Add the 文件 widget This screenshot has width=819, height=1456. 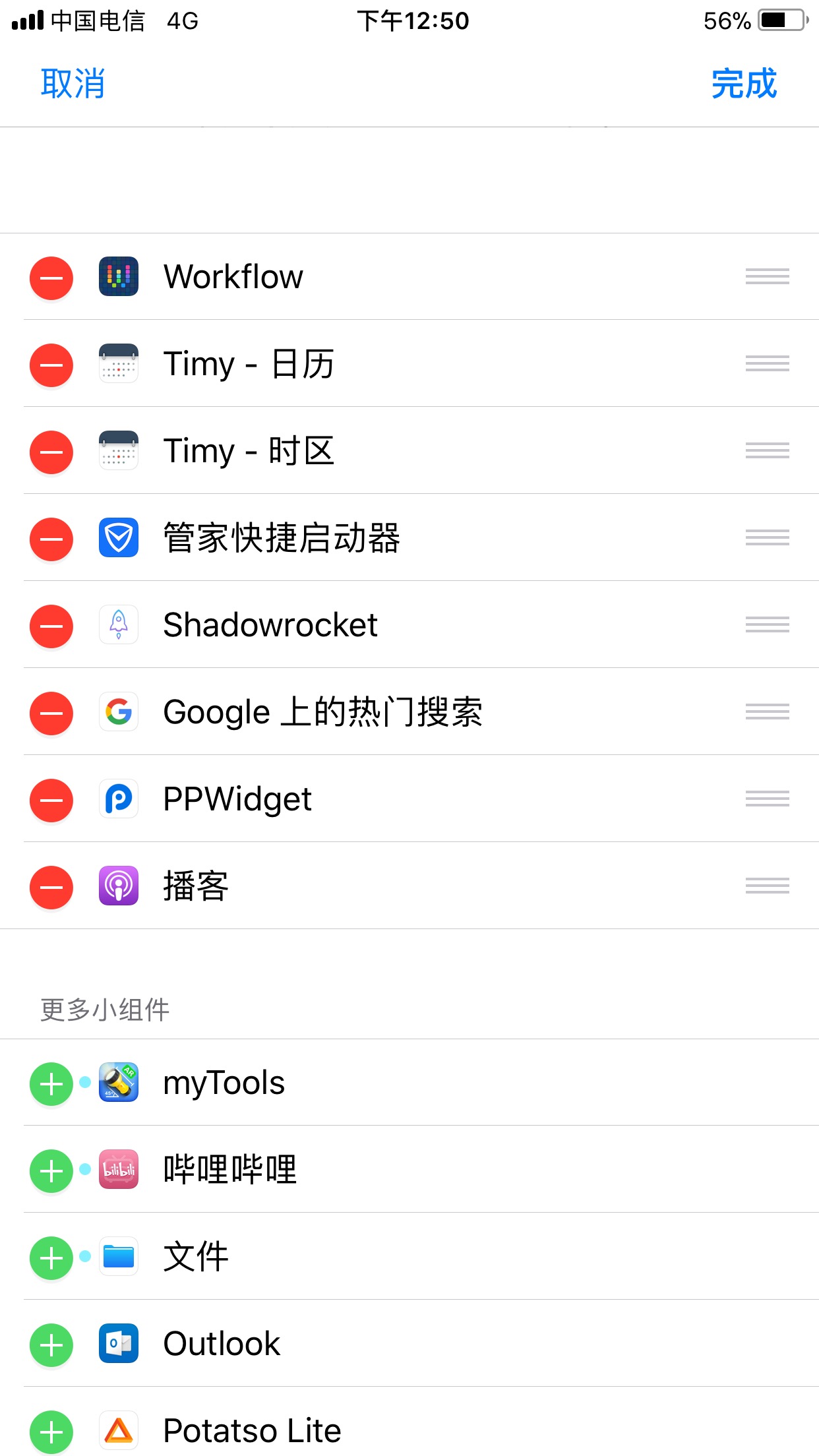coord(51,1258)
